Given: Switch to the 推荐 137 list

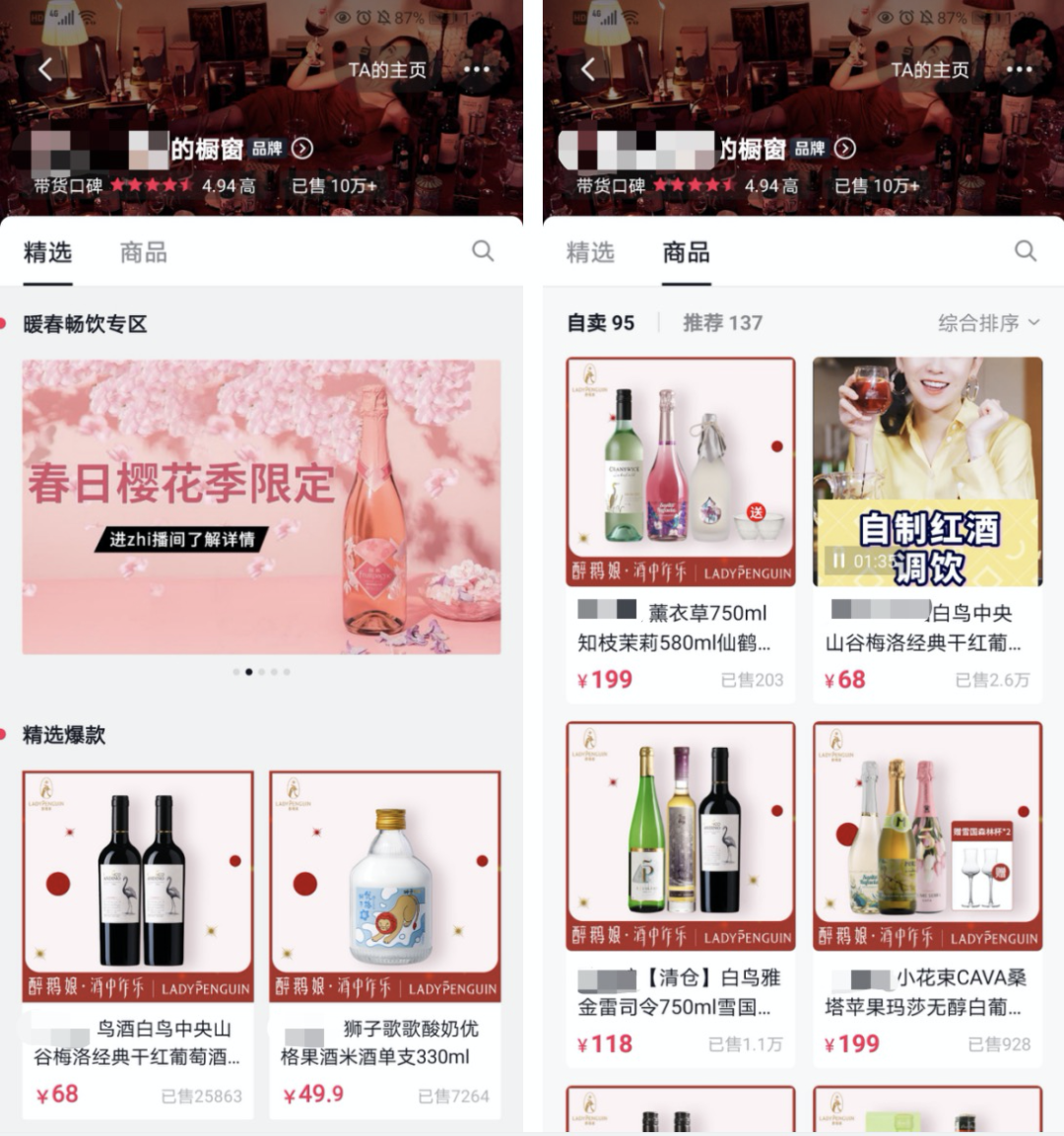Looking at the screenshot, I should (722, 323).
